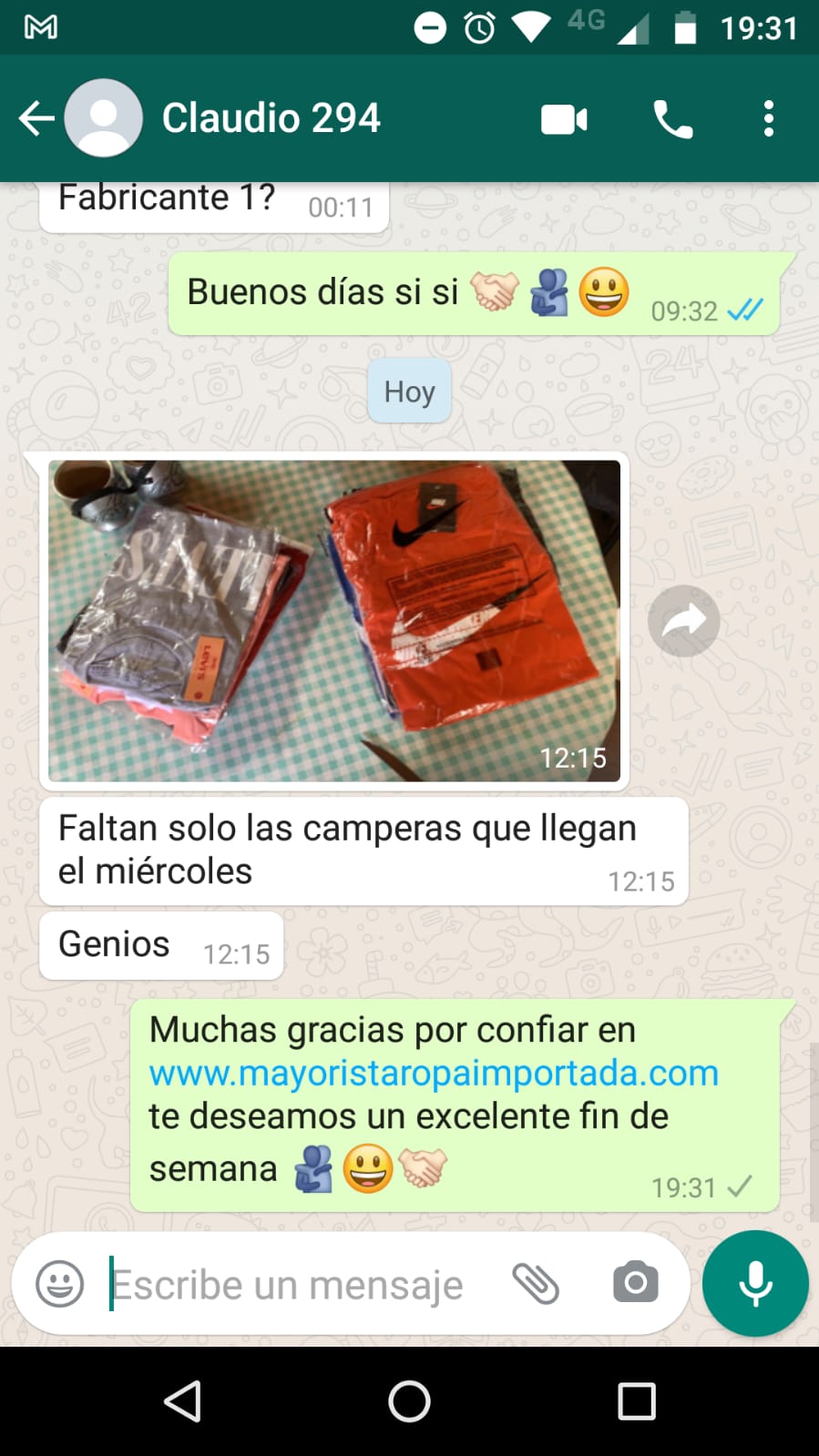
Task: Open the emoji picker
Action: coord(60,1284)
